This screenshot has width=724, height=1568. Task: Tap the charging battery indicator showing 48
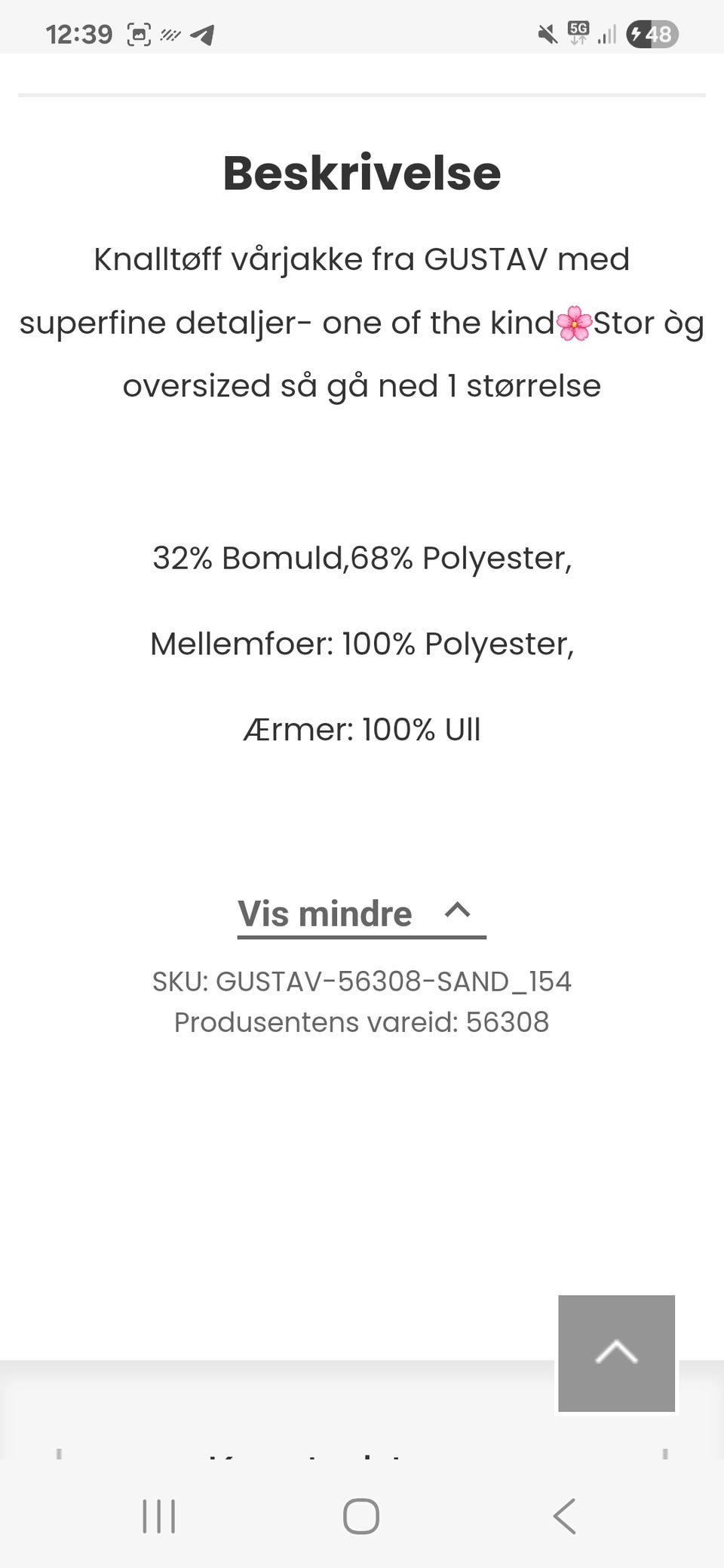point(652,33)
